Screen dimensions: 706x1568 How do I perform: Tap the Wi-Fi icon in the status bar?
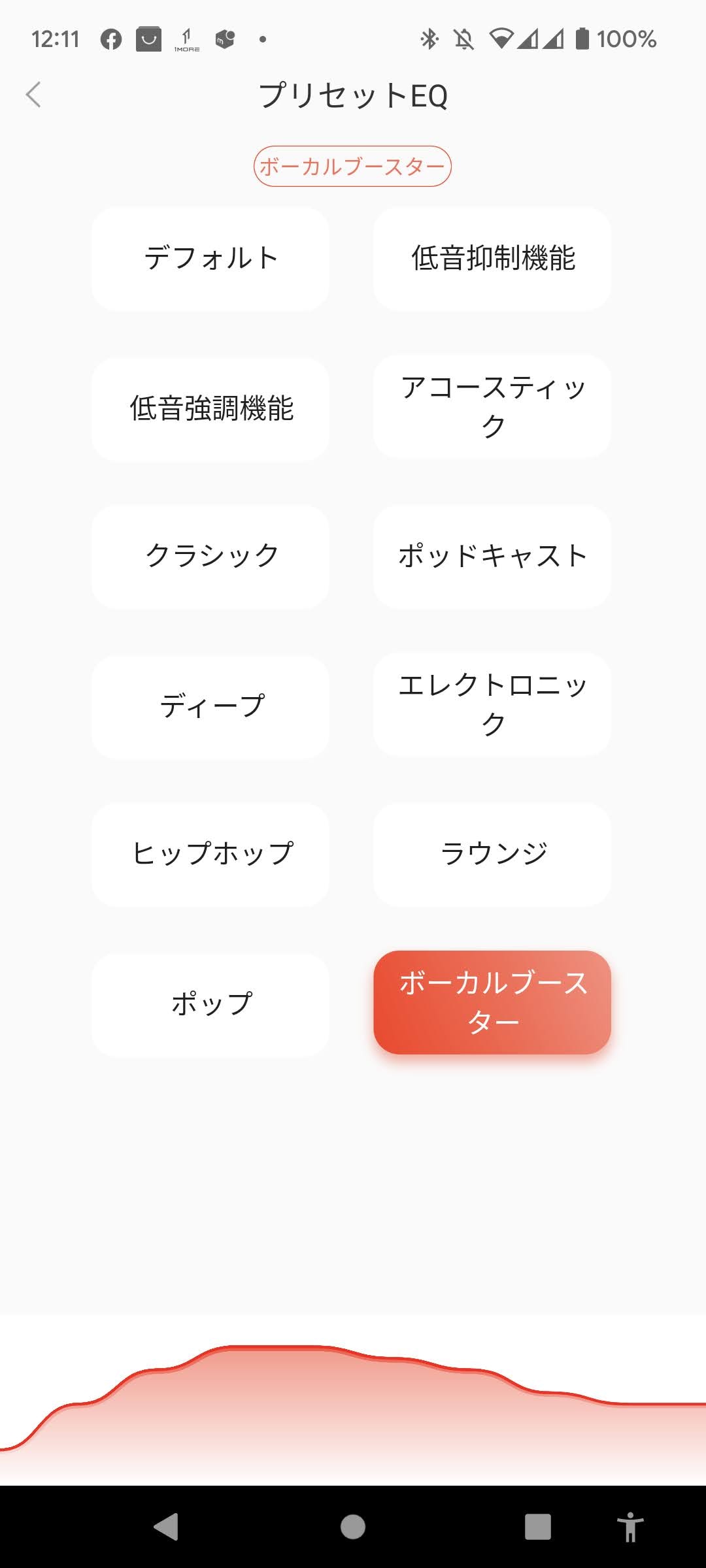tap(500, 39)
